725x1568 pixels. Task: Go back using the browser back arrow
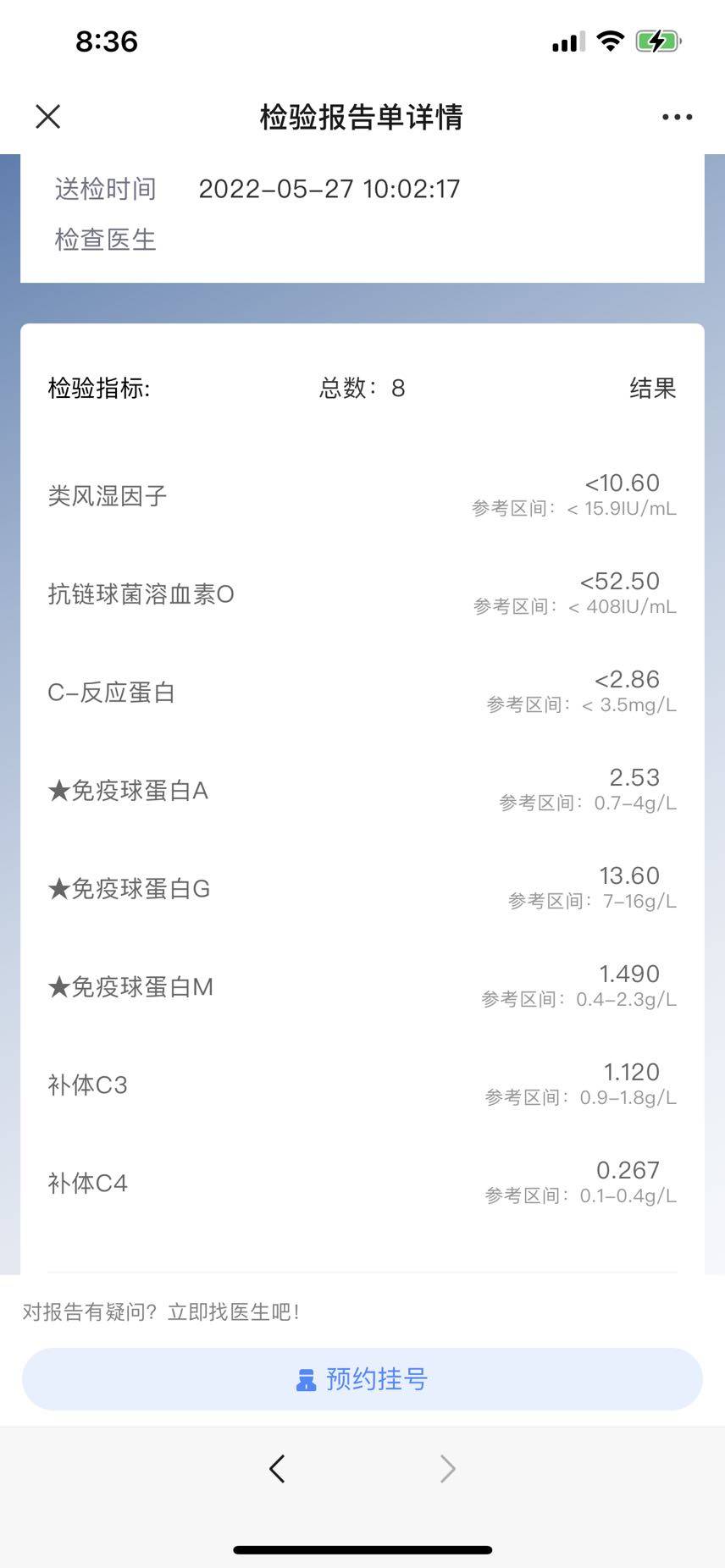[277, 1468]
